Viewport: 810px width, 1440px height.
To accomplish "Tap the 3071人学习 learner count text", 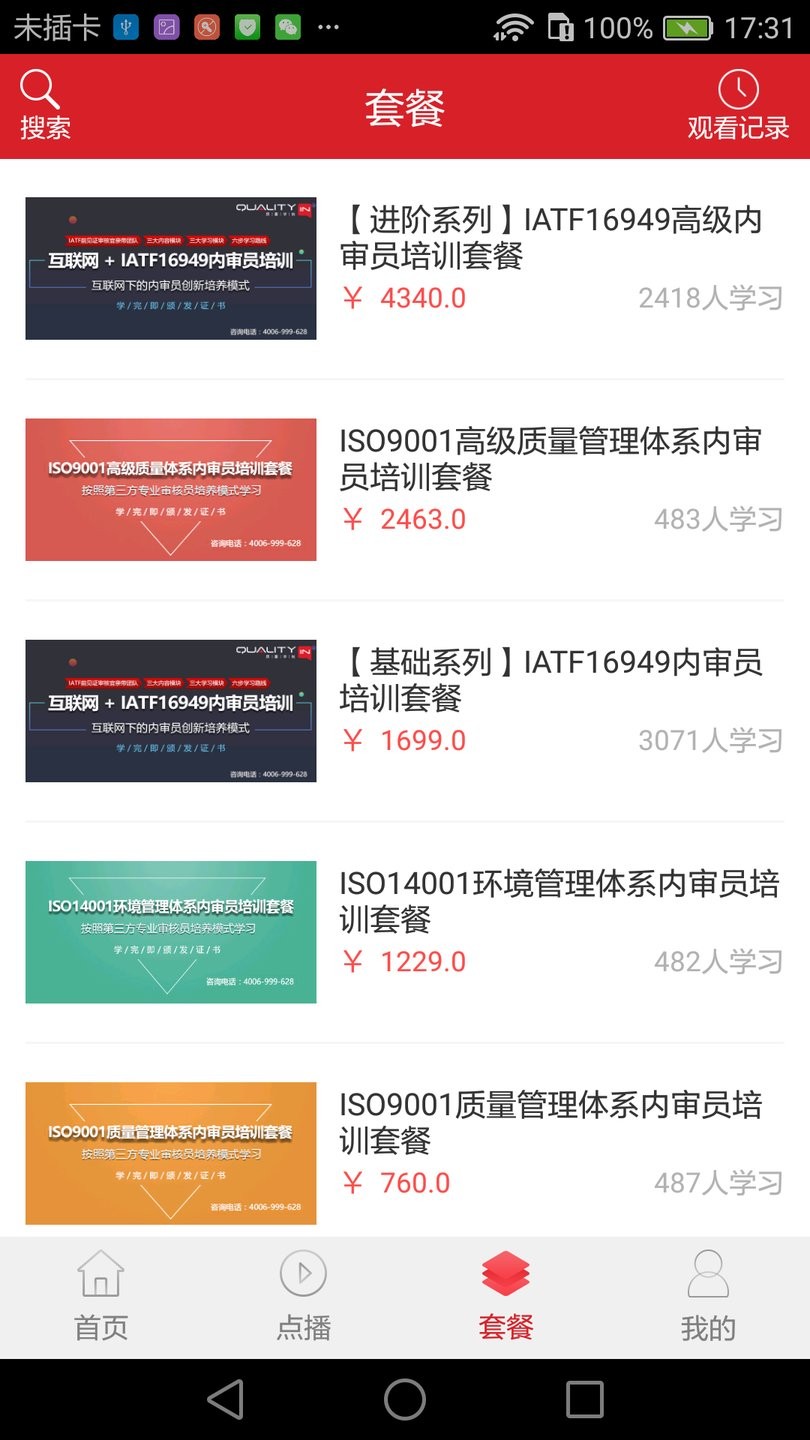I will (710, 740).
